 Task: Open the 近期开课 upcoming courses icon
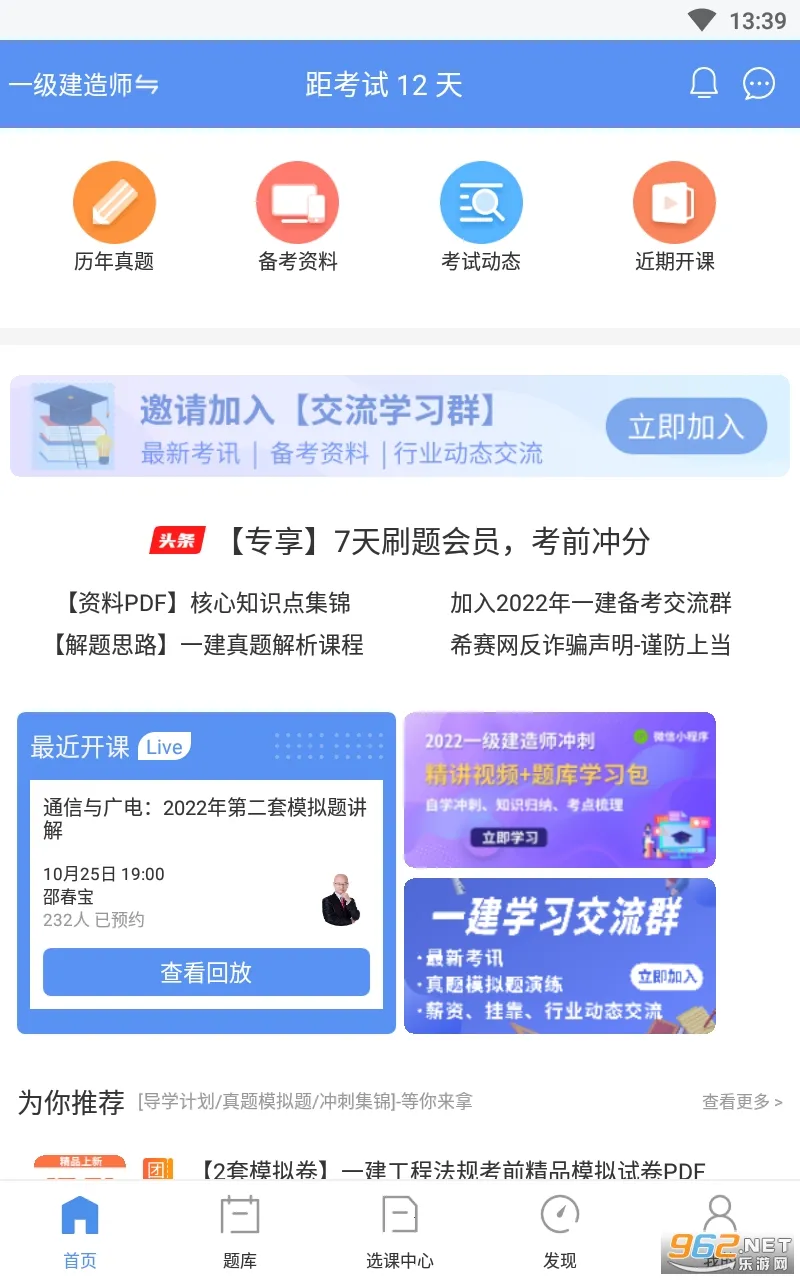coord(673,202)
